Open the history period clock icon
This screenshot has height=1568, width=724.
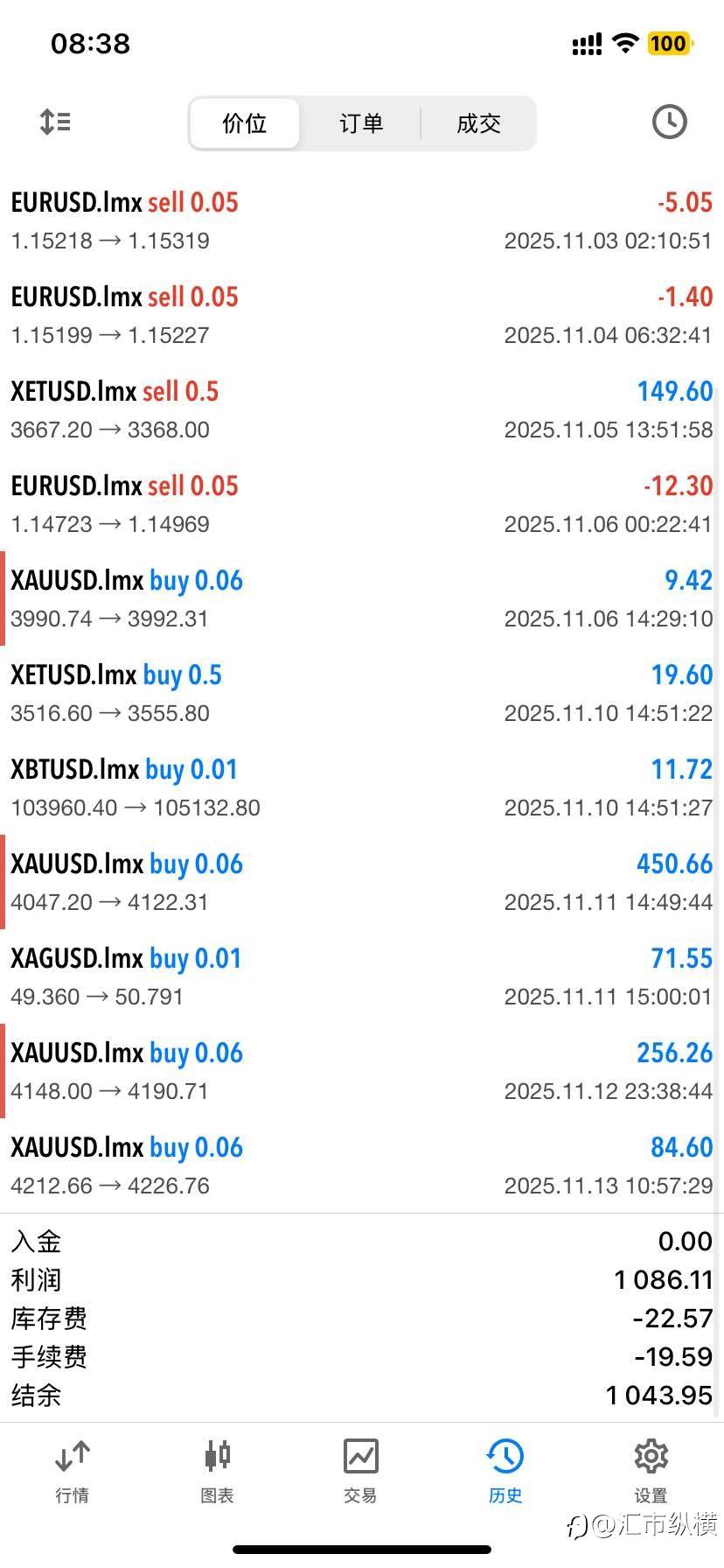point(669,122)
